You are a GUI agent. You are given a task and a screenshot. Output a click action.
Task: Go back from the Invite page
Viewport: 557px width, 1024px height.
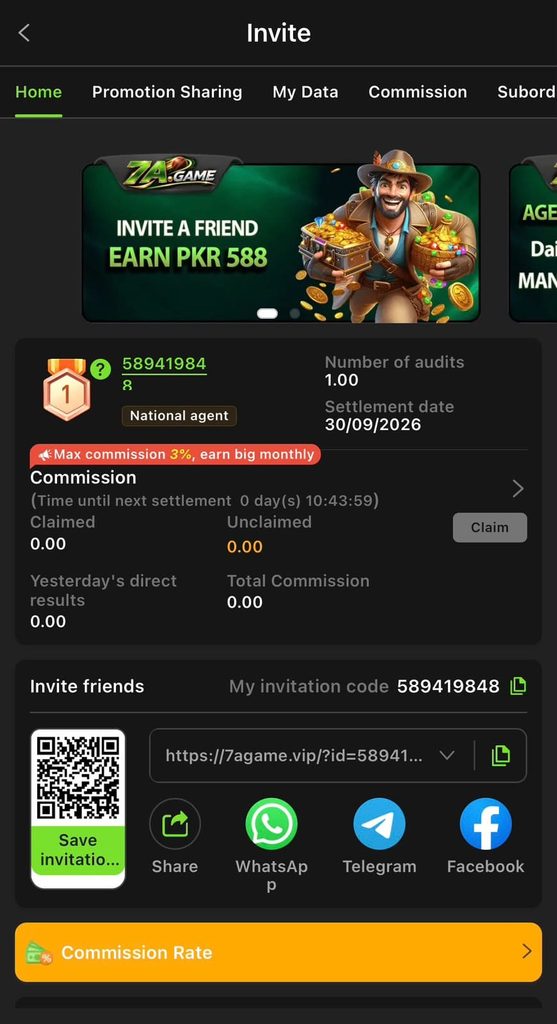24,33
